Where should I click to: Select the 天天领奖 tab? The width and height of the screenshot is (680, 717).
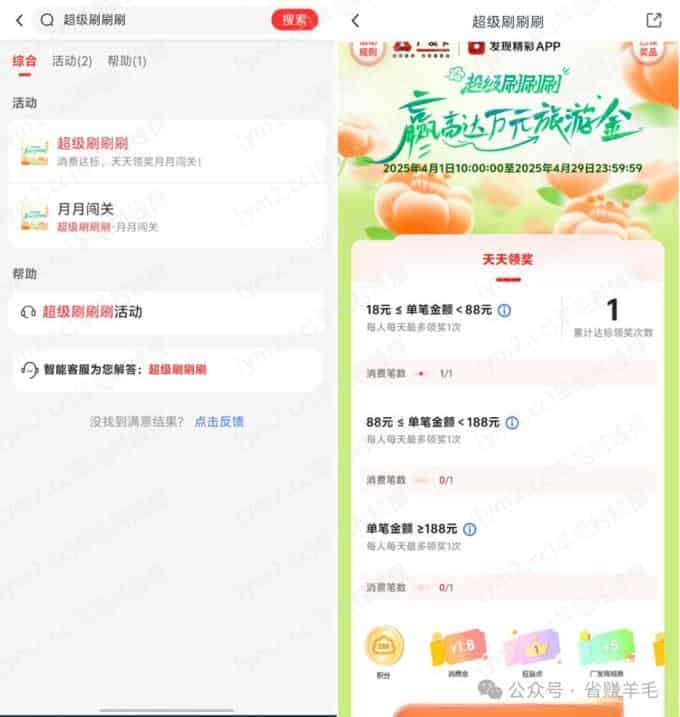[x=510, y=260]
